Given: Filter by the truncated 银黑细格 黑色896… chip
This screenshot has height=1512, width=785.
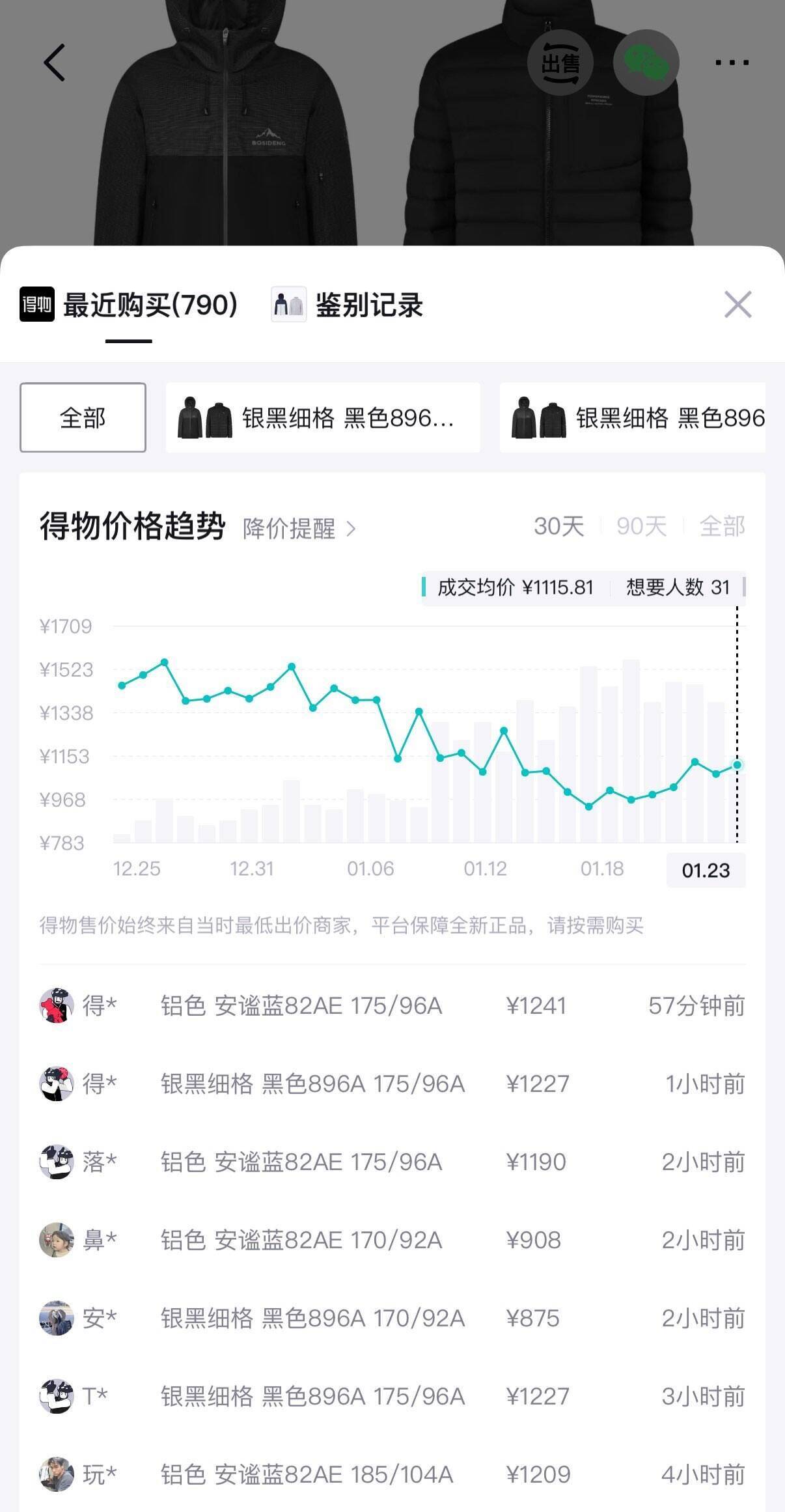Looking at the screenshot, I should (323, 417).
